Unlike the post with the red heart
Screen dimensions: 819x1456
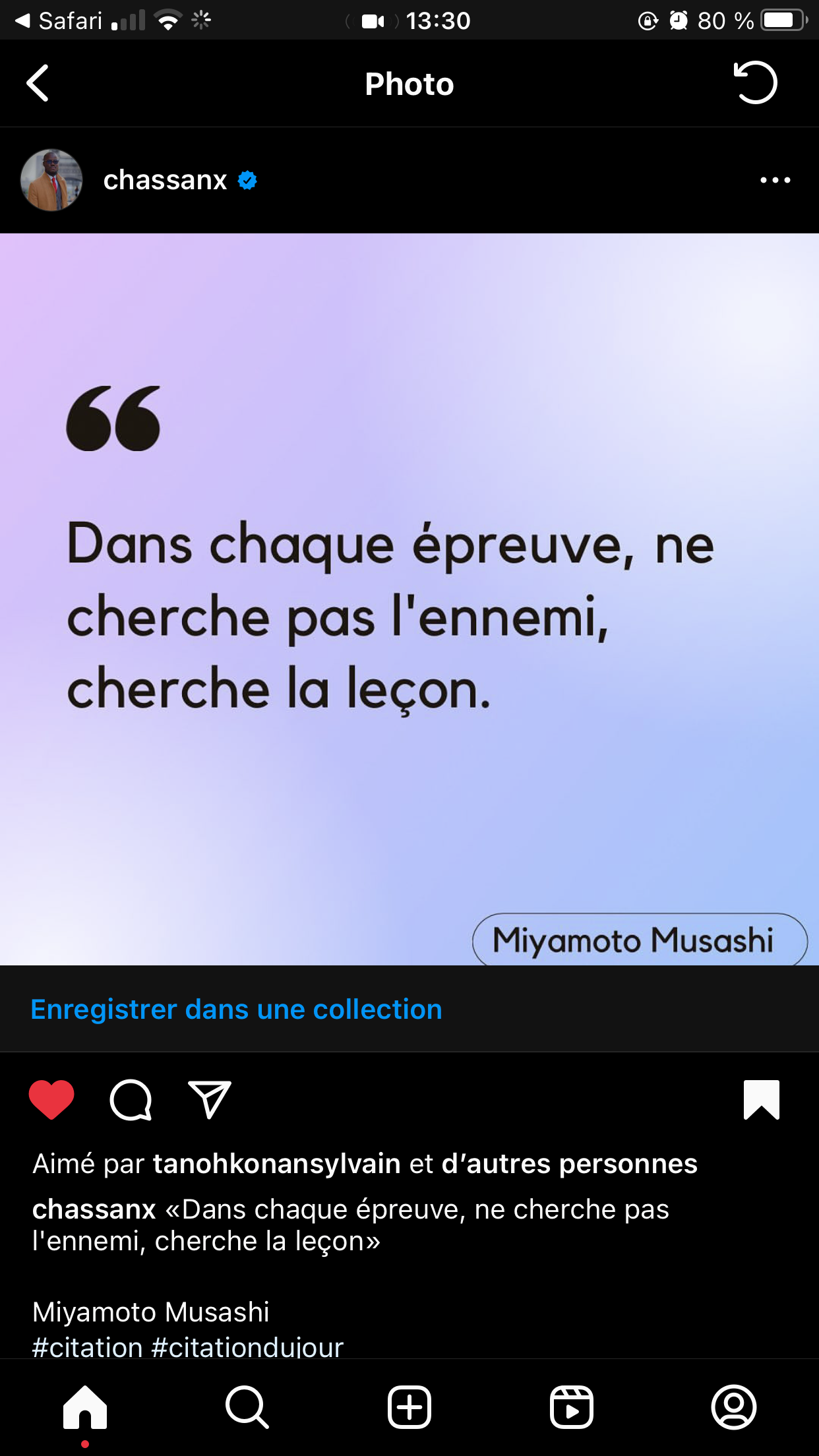(x=51, y=1099)
